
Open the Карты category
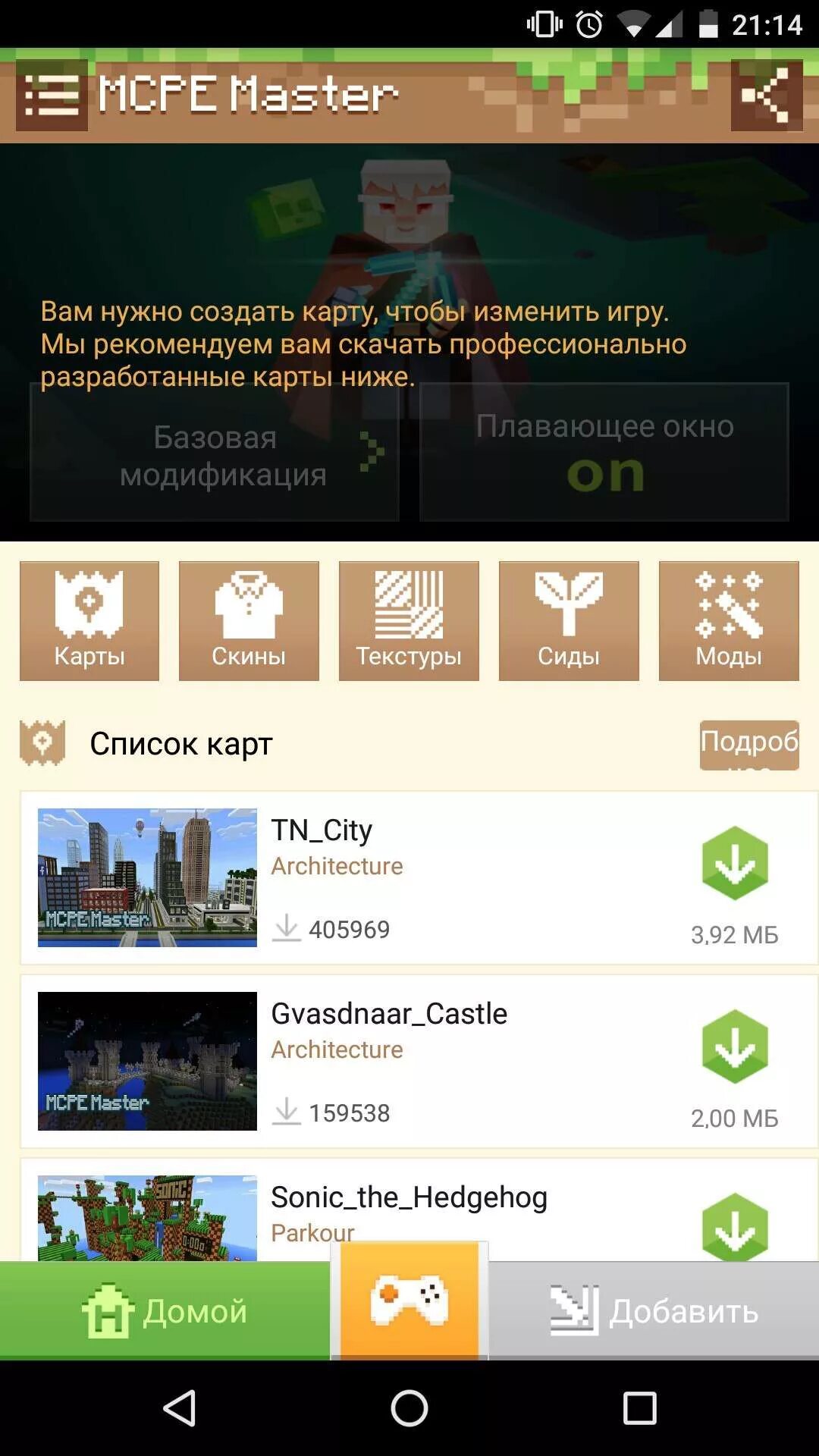click(x=89, y=621)
